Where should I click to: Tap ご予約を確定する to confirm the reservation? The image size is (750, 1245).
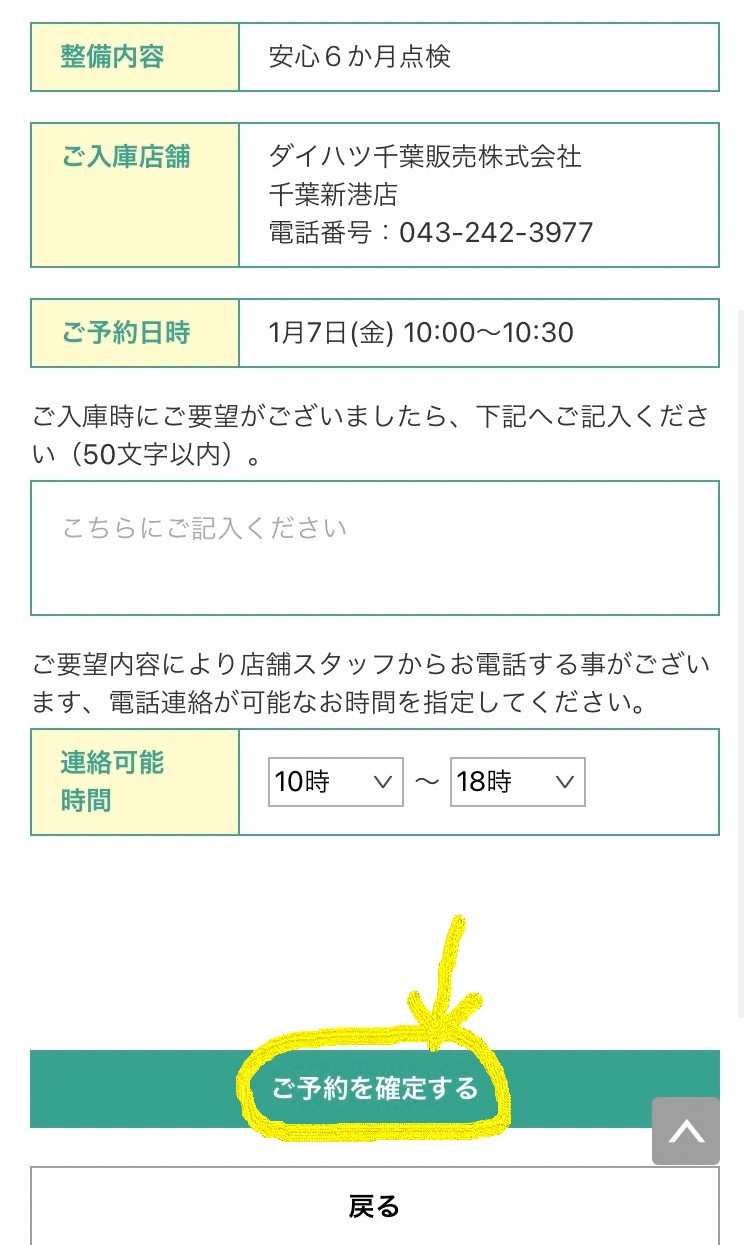click(x=375, y=1089)
